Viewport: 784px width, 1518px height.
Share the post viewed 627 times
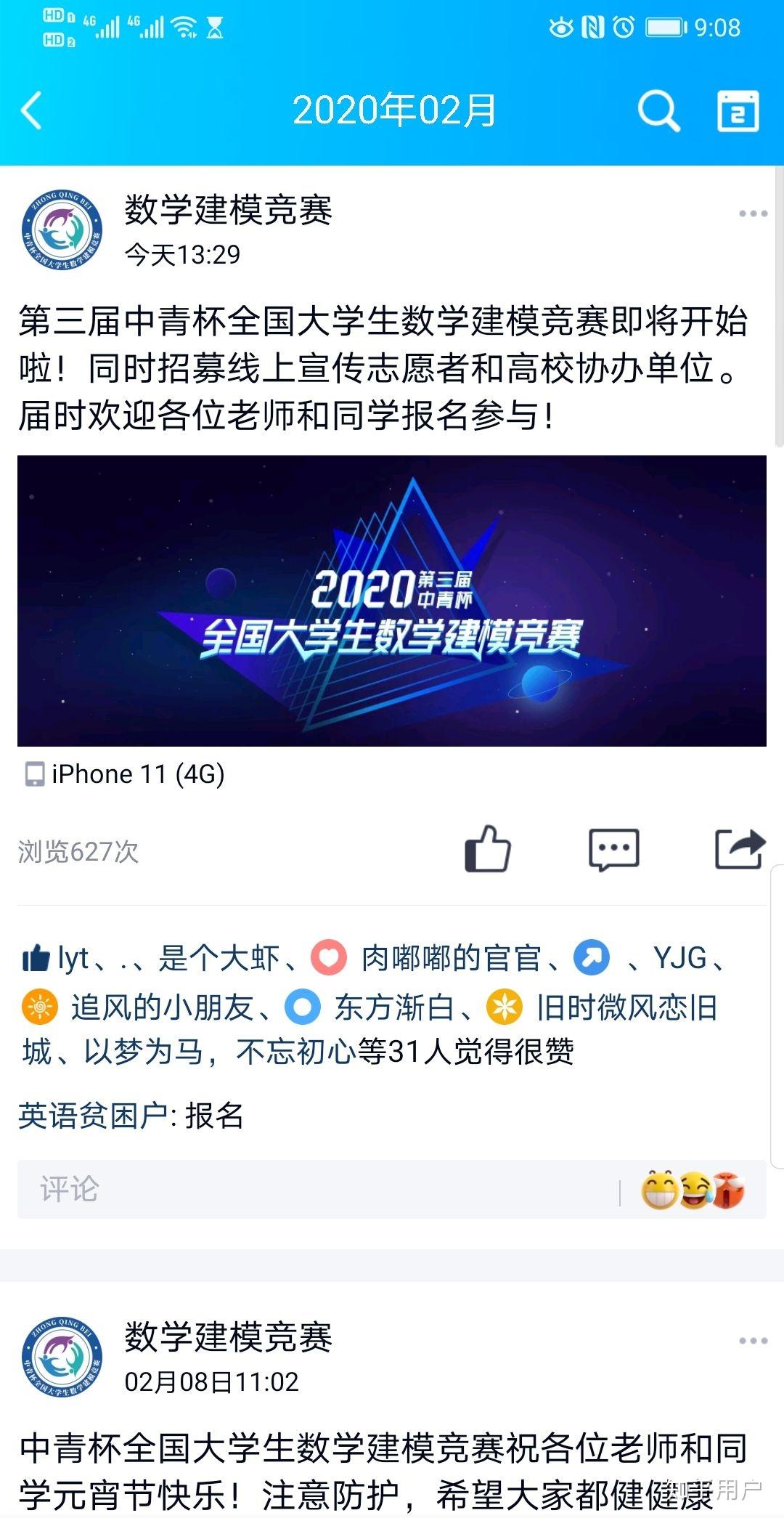[x=739, y=848]
